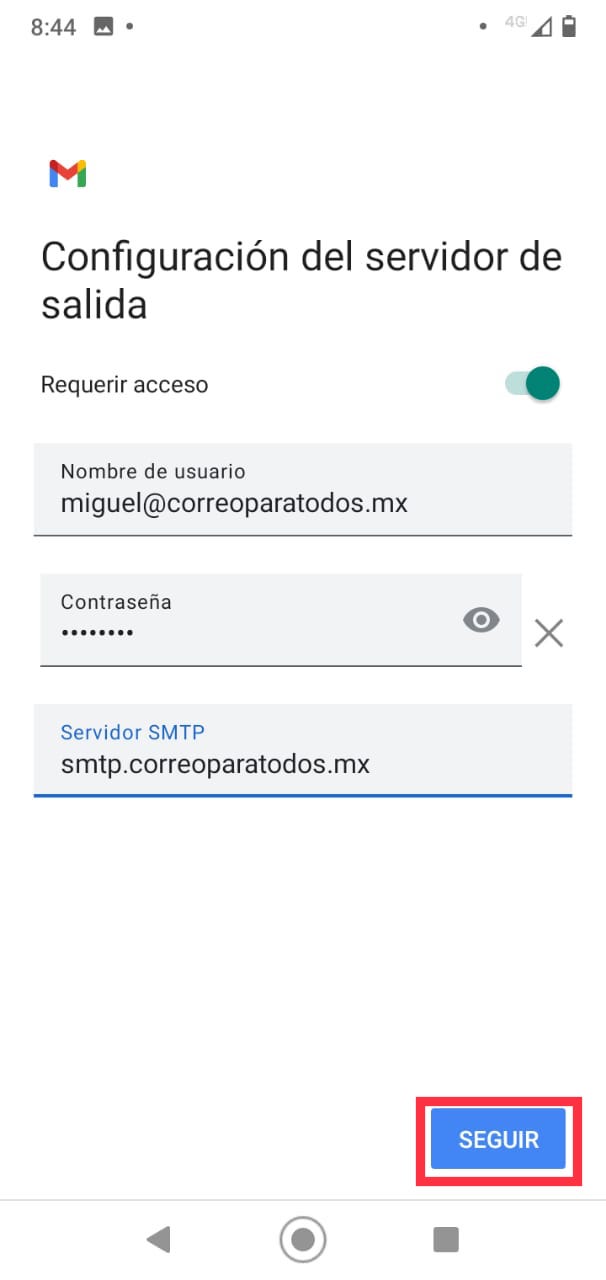
Task: Clear the password with the X icon
Action: [x=548, y=633]
